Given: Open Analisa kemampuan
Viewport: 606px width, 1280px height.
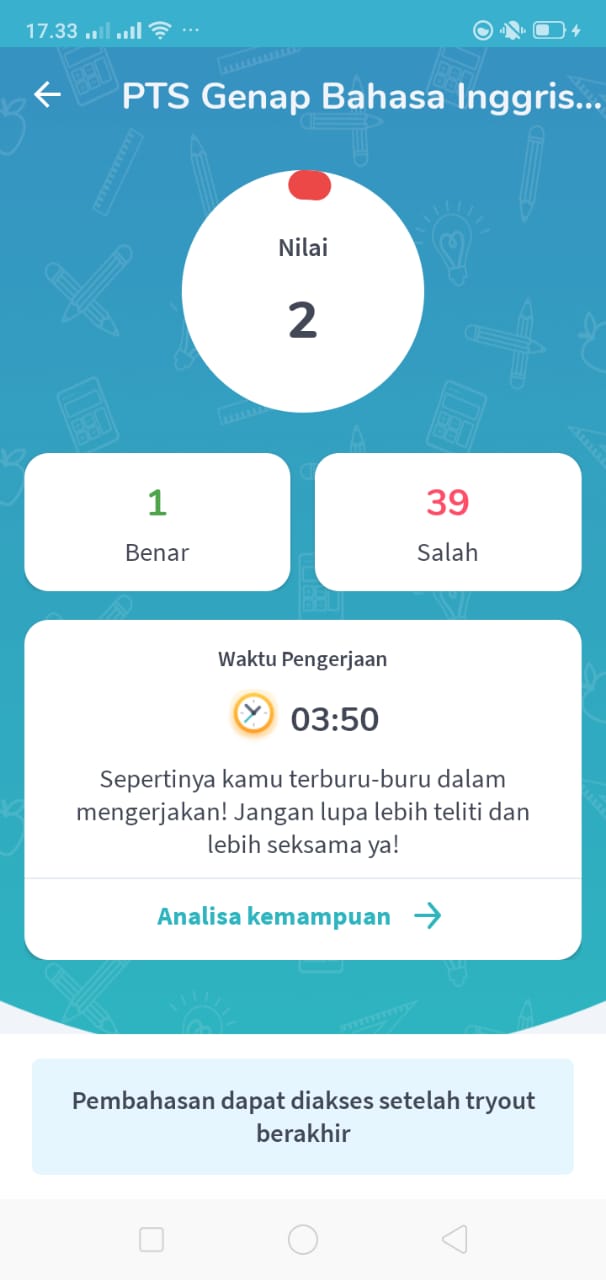Looking at the screenshot, I should 300,916.
